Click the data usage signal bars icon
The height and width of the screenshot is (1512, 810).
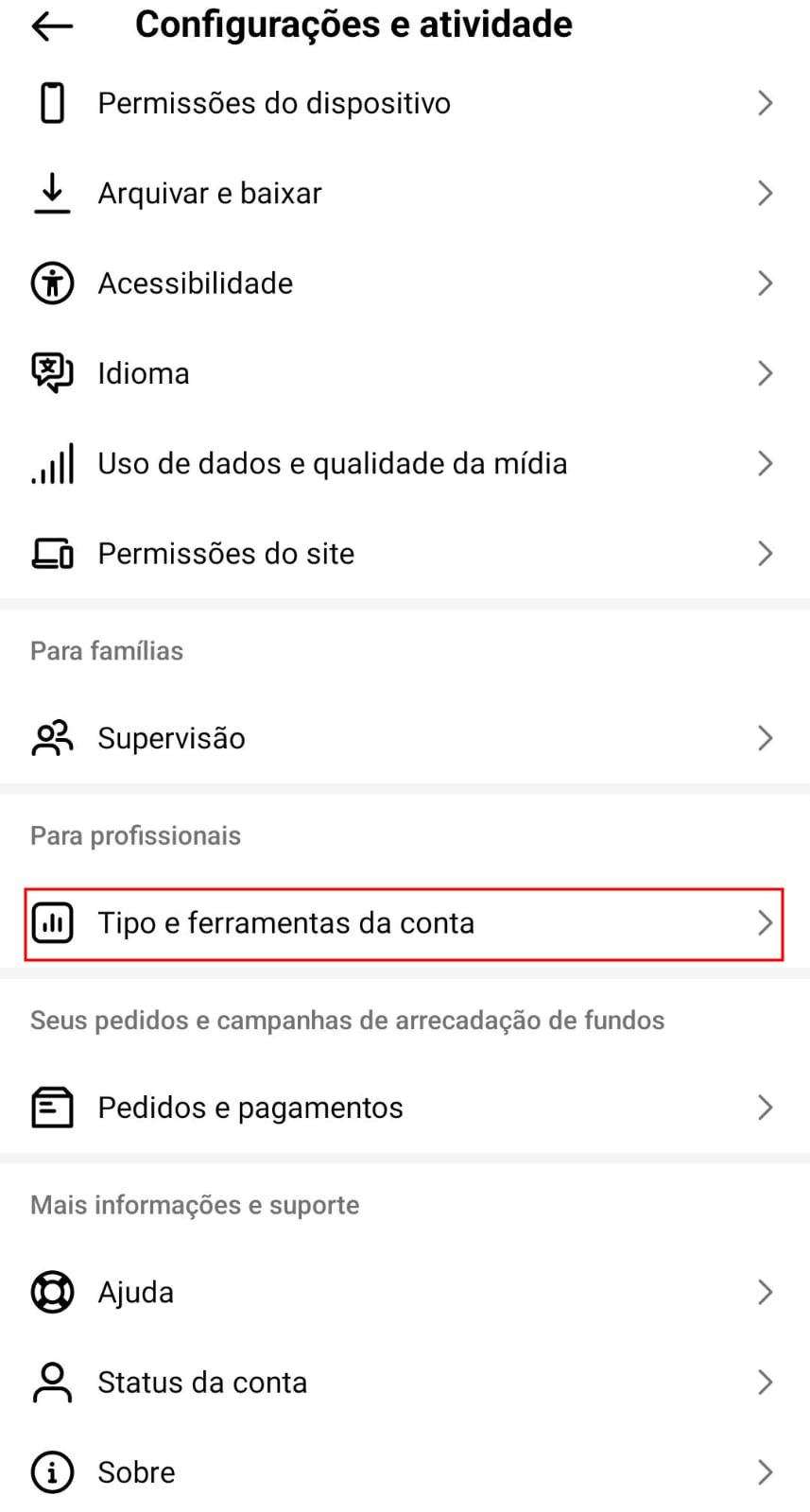52,463
